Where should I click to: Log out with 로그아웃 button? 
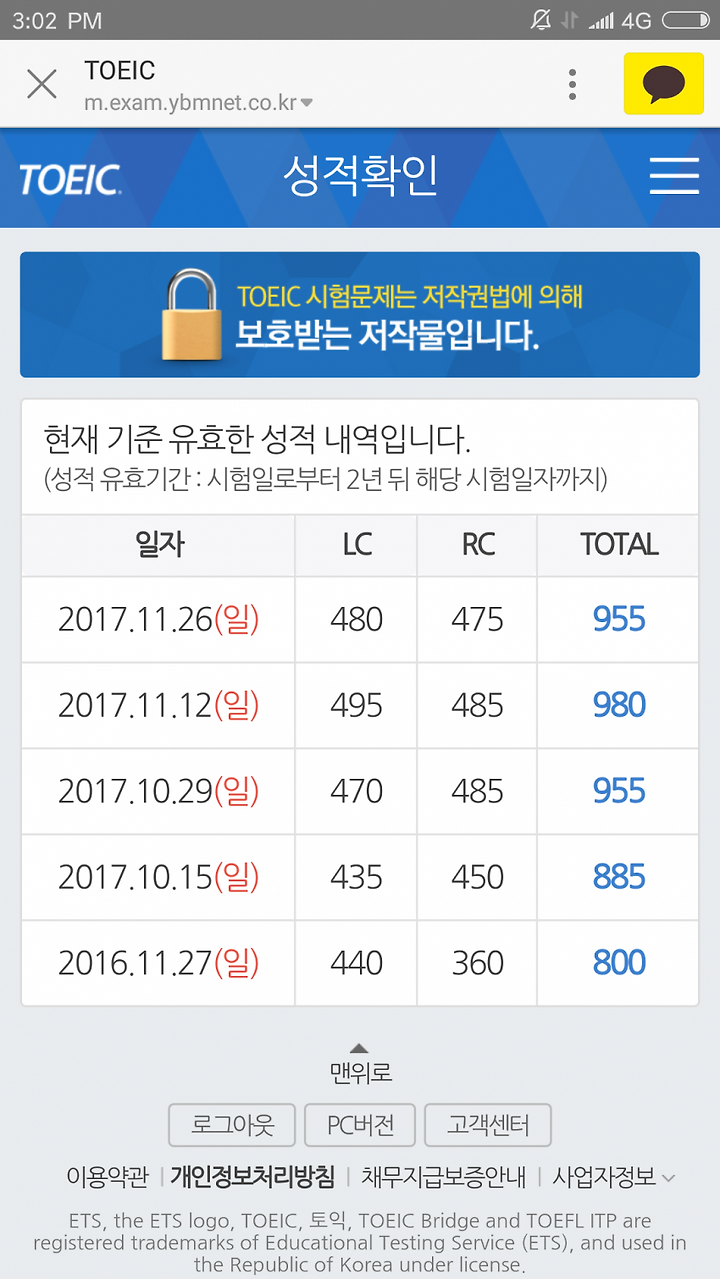coord(232,1125)
